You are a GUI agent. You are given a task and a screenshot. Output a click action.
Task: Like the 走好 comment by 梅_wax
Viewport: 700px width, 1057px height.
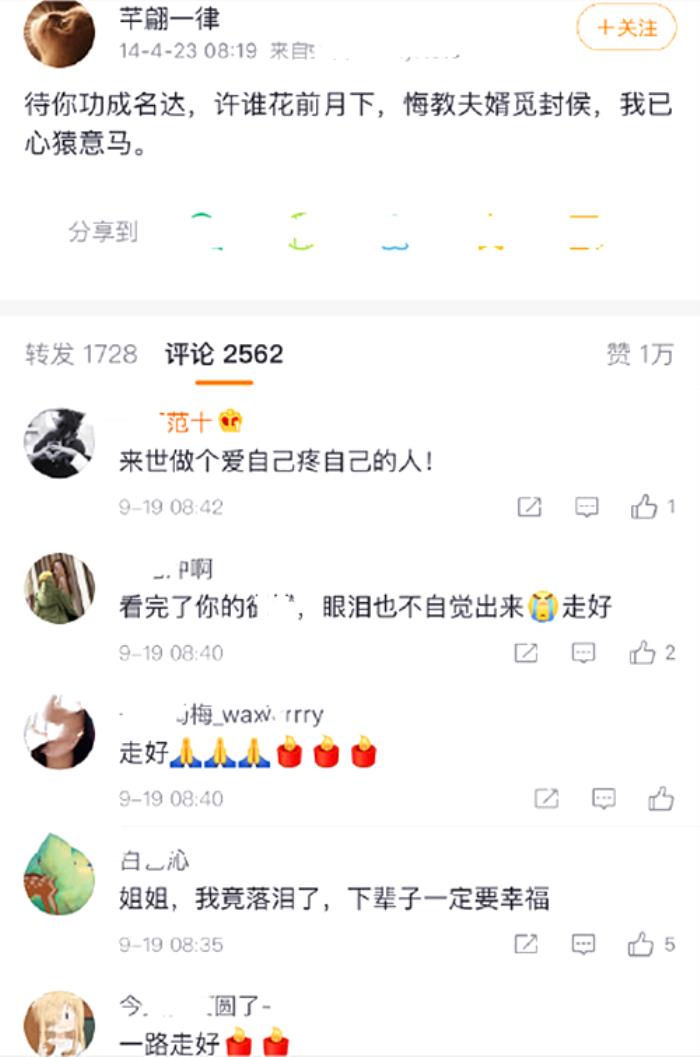click(x=661, y=798)
